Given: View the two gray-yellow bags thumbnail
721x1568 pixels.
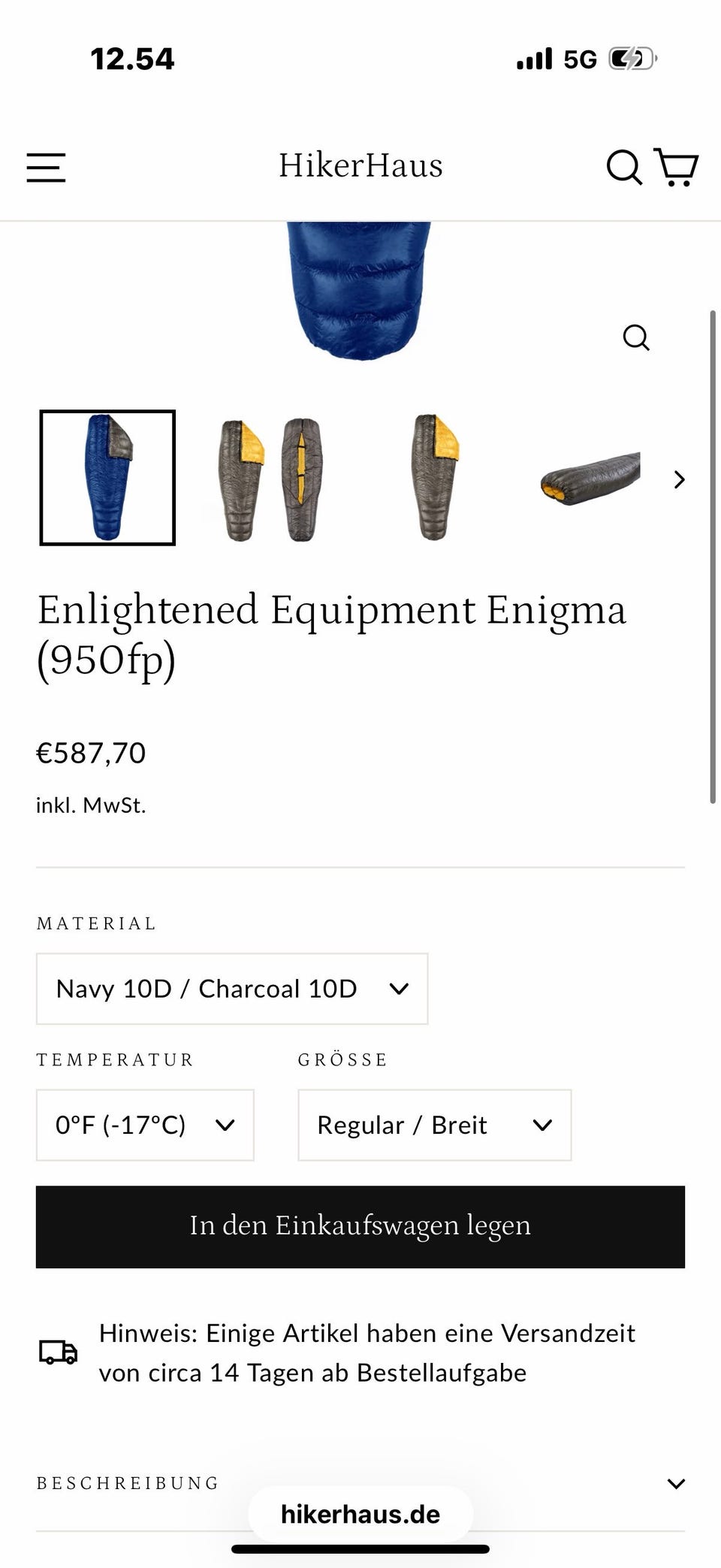Looking at the screenshot, I should tap(270, 479).
